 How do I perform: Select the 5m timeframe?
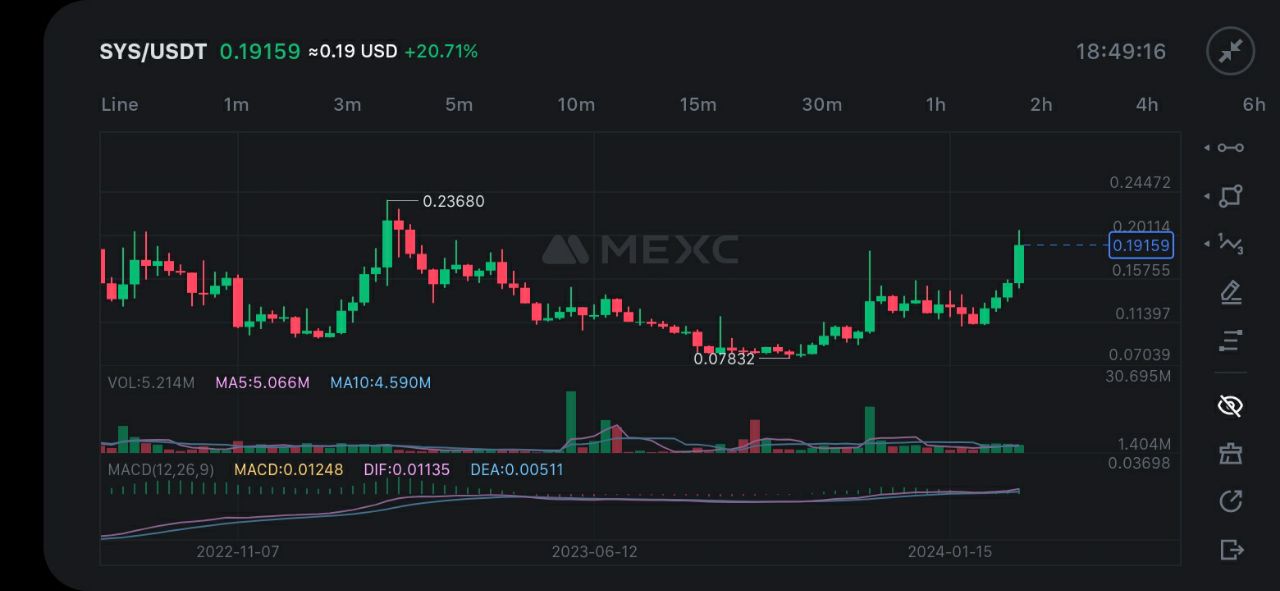[458, 104]
